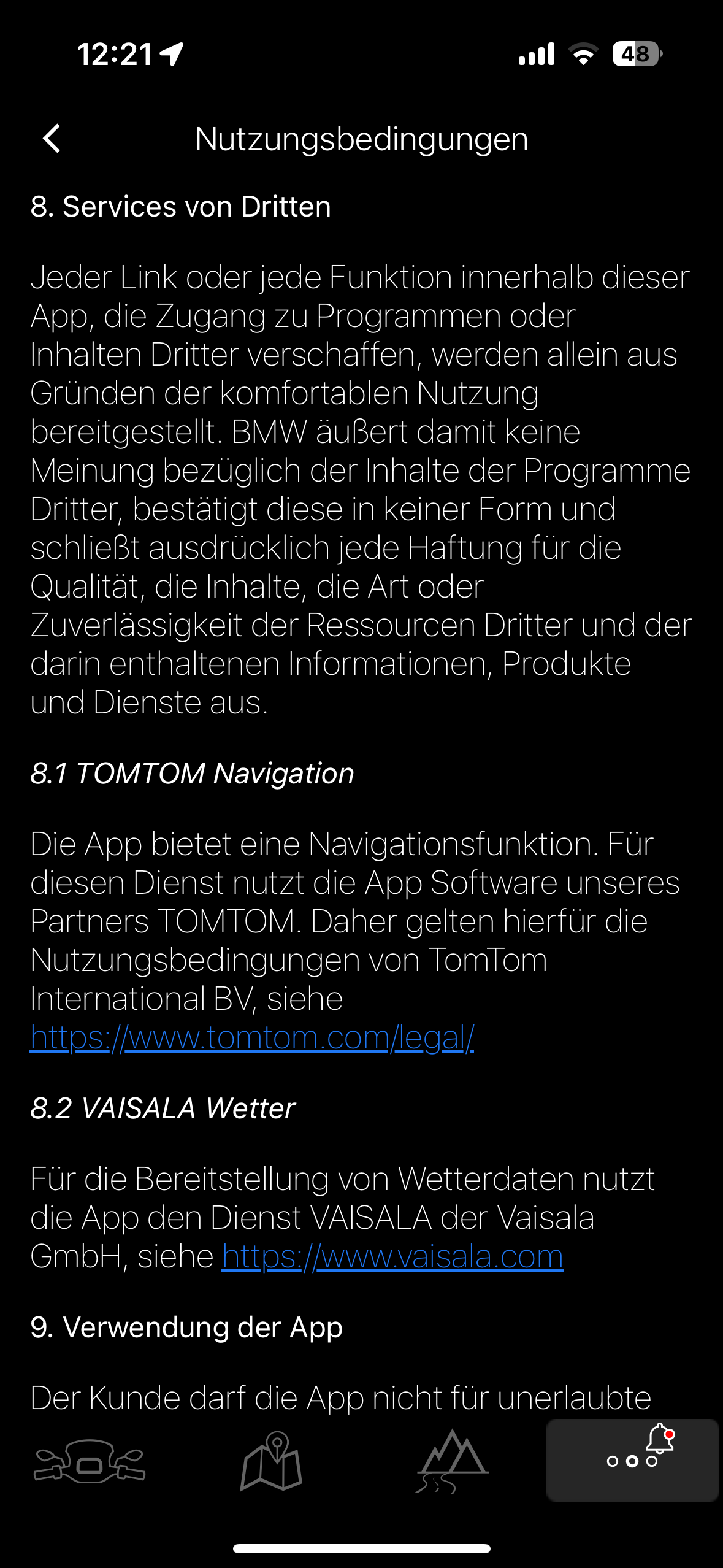Screen dimensions: 723x1568
Task: Open the mountain routes tab
Action: [x=452, y=1461]
